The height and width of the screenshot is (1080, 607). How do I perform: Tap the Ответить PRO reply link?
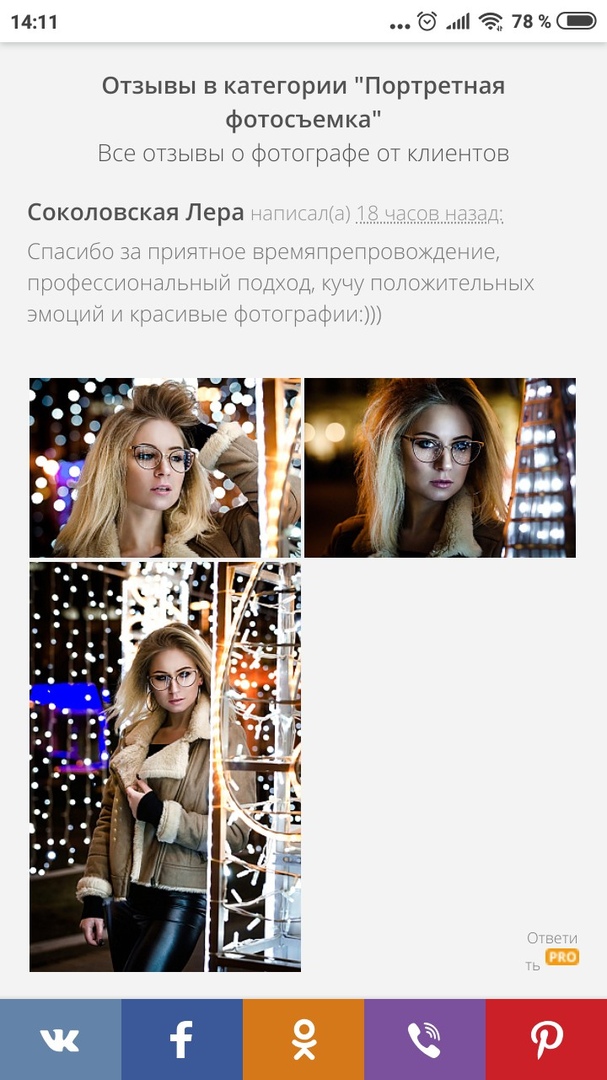[552, 950]
